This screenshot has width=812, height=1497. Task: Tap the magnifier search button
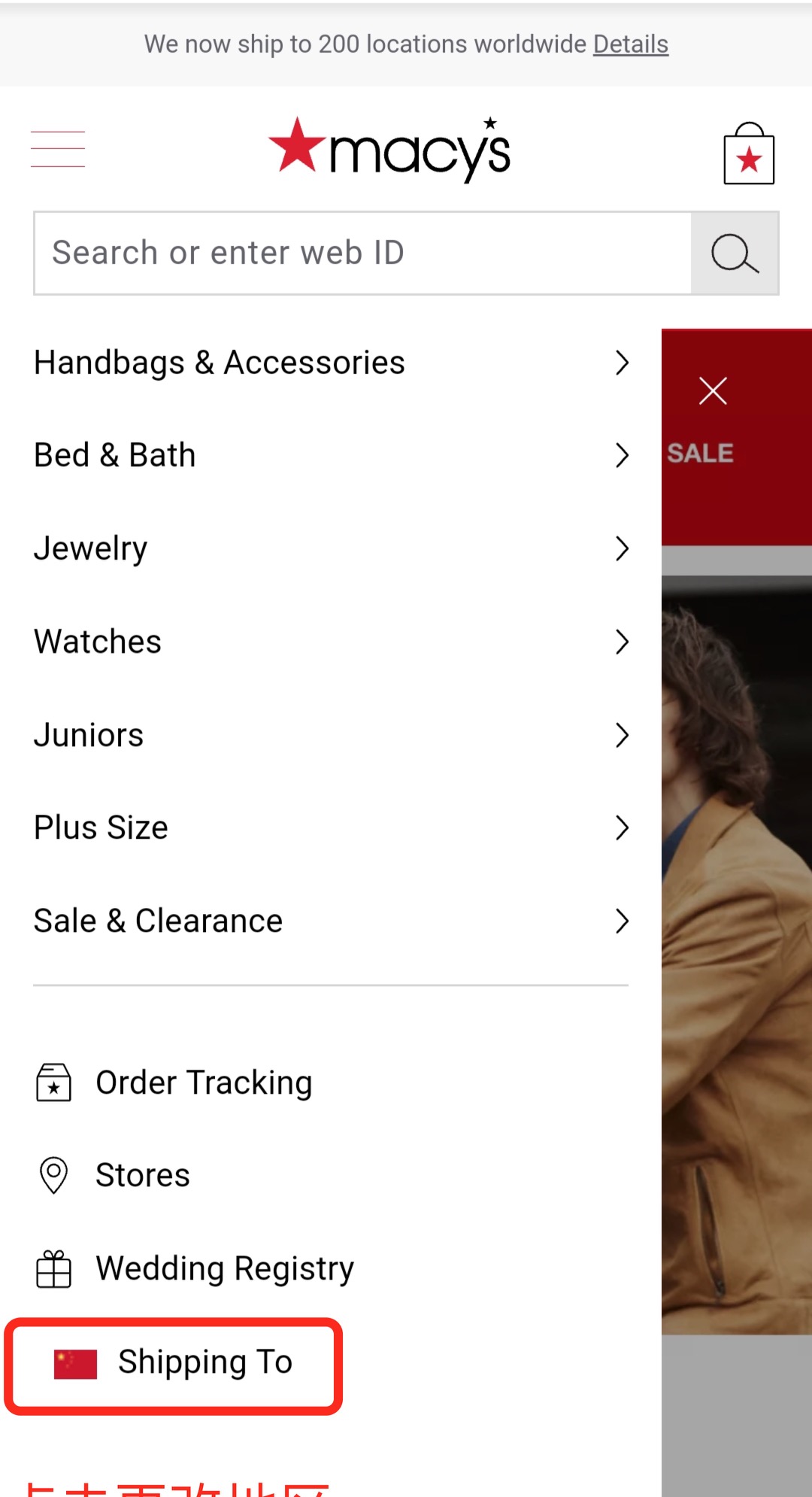(734, 254)
